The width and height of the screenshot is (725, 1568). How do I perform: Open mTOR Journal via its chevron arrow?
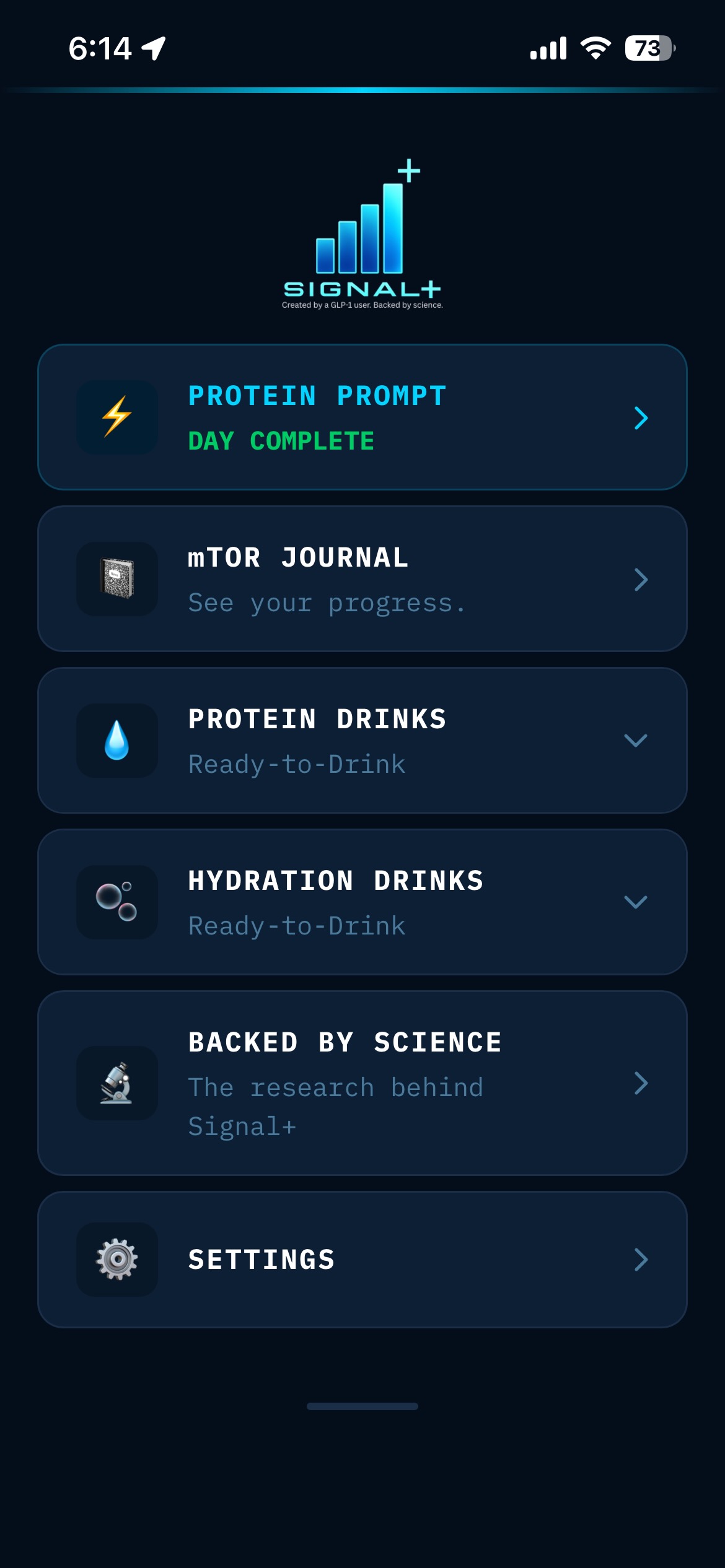click(x=641, y=580)
